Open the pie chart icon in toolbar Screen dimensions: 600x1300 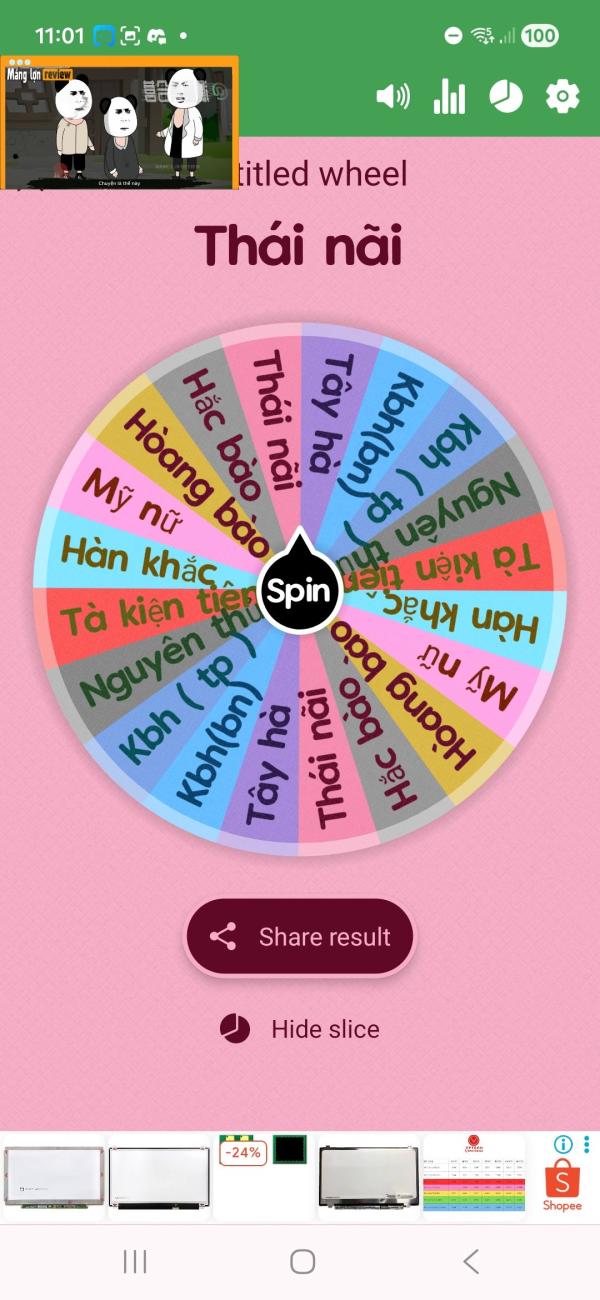tap(506, 96)
